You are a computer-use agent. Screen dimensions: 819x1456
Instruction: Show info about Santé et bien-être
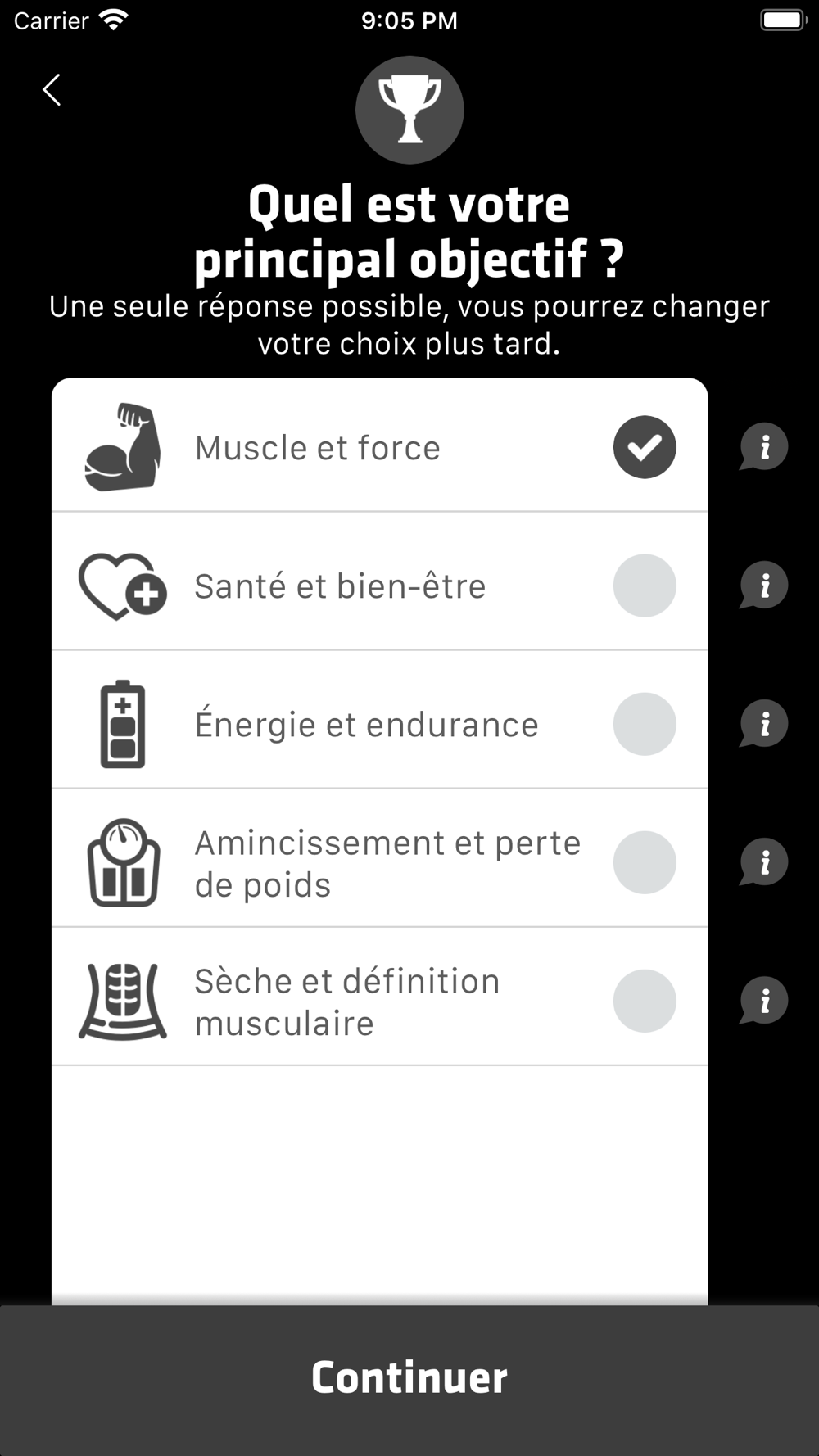(x=764, y=586)
